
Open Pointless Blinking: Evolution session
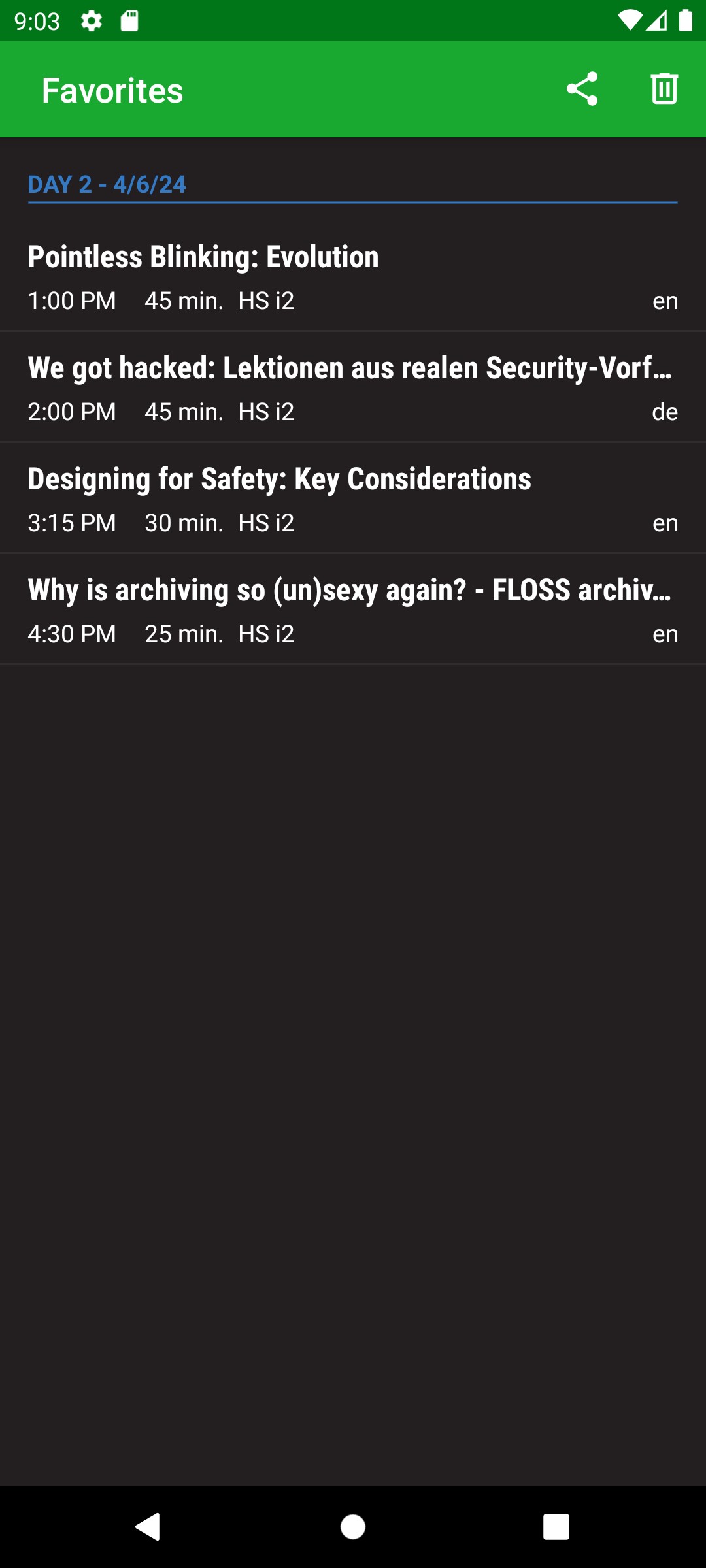pos(353,276)
